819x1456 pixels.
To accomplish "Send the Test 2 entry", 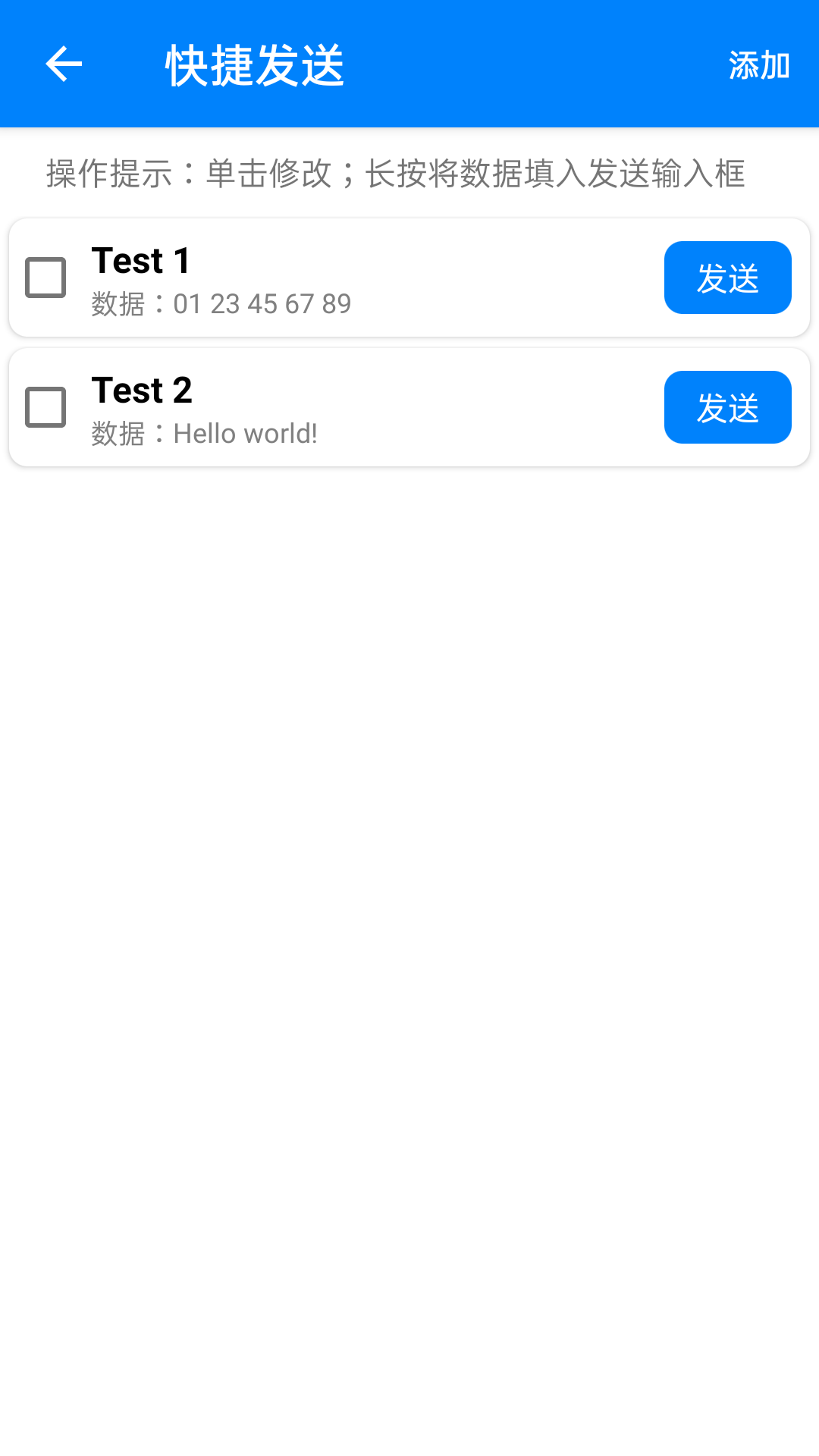I will click(x=726, y=407).
